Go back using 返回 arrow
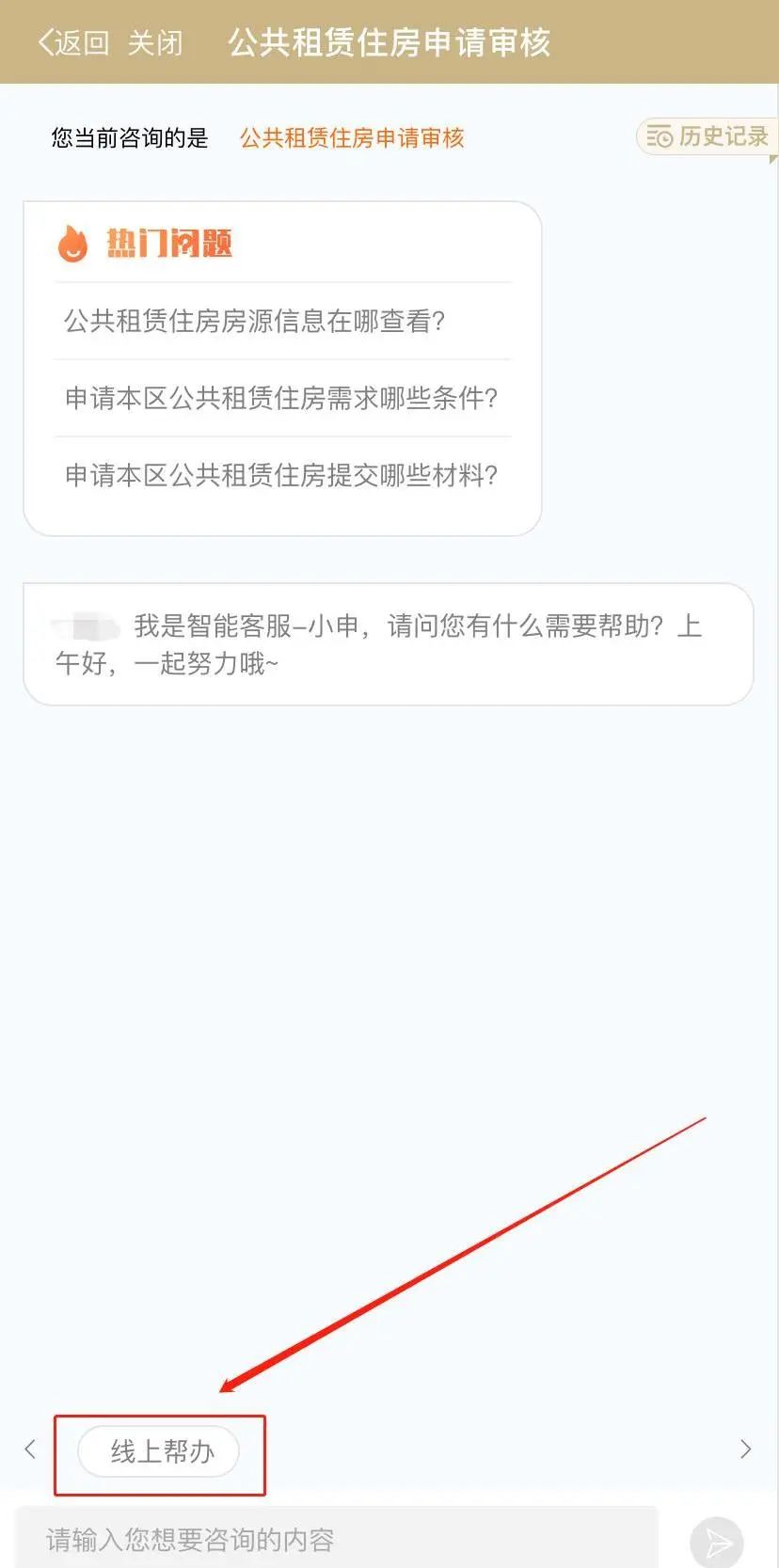The image size is (779, 1568). coord(72,42)
